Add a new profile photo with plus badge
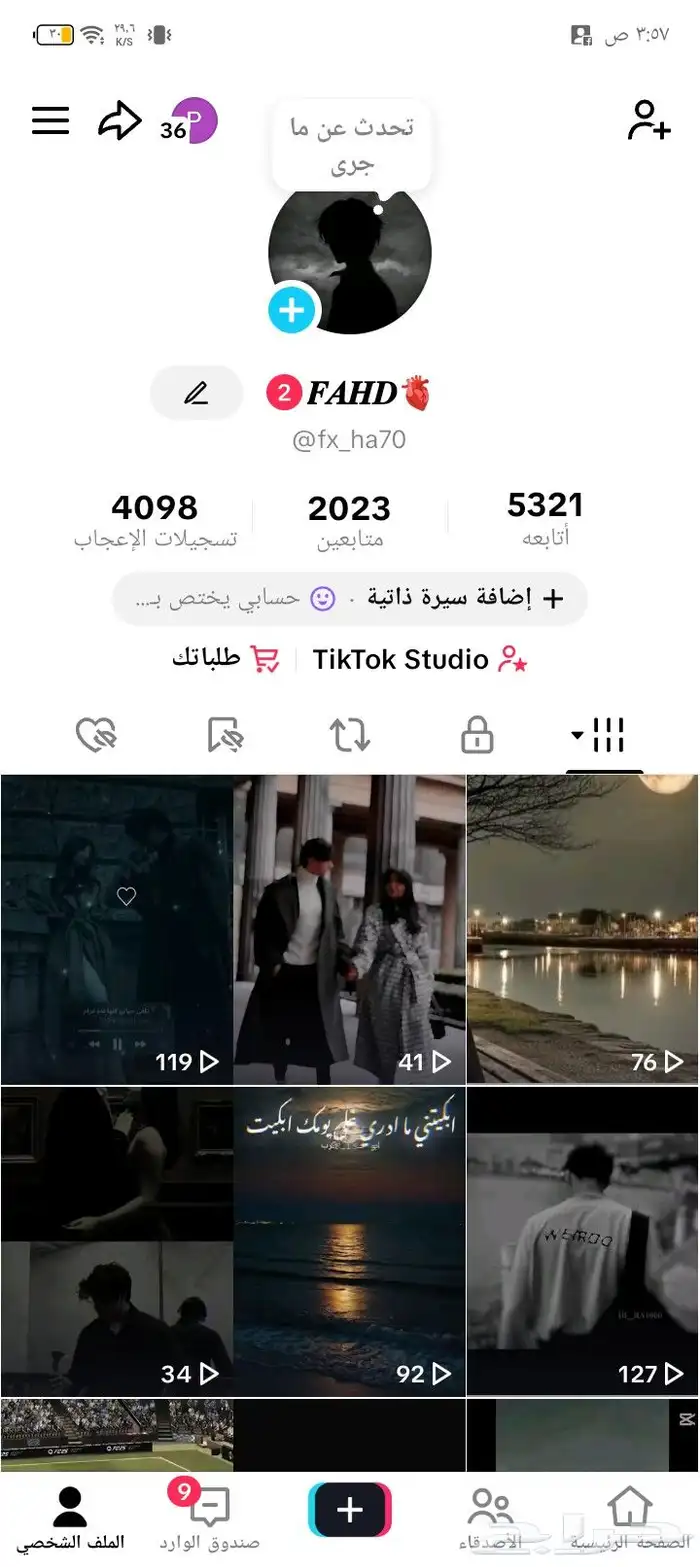This screenshot has width=700, height=1567. coord(292,310)
